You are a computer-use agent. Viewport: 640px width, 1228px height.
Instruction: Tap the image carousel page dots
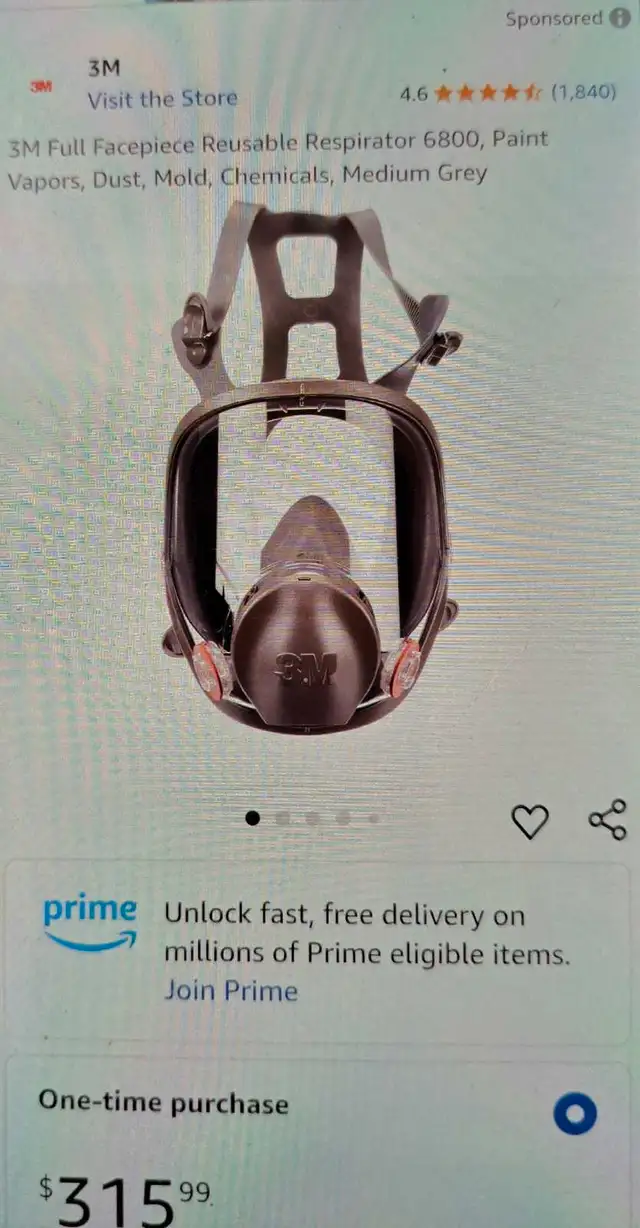(312, 818)
